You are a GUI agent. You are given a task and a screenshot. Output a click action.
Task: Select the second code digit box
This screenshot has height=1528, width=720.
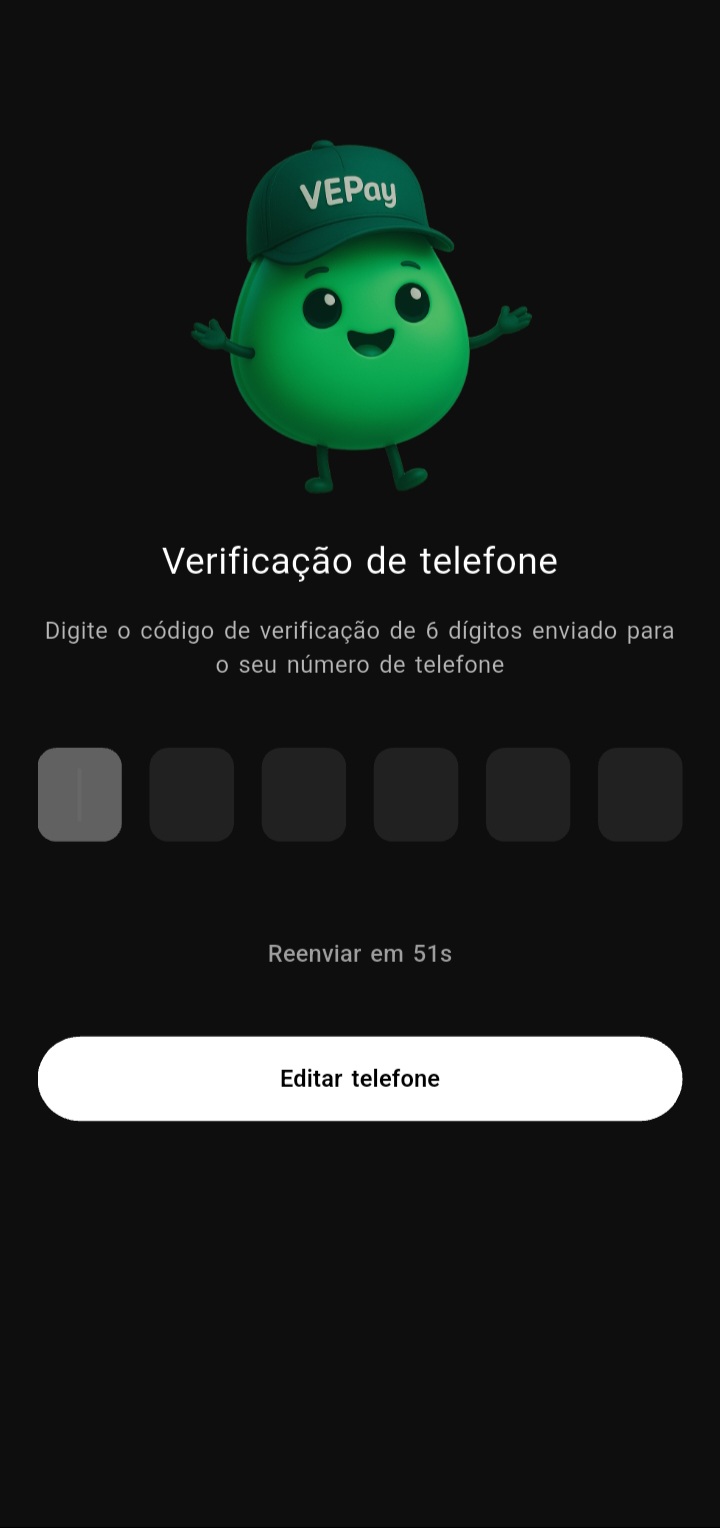click(x=192, y=794)
